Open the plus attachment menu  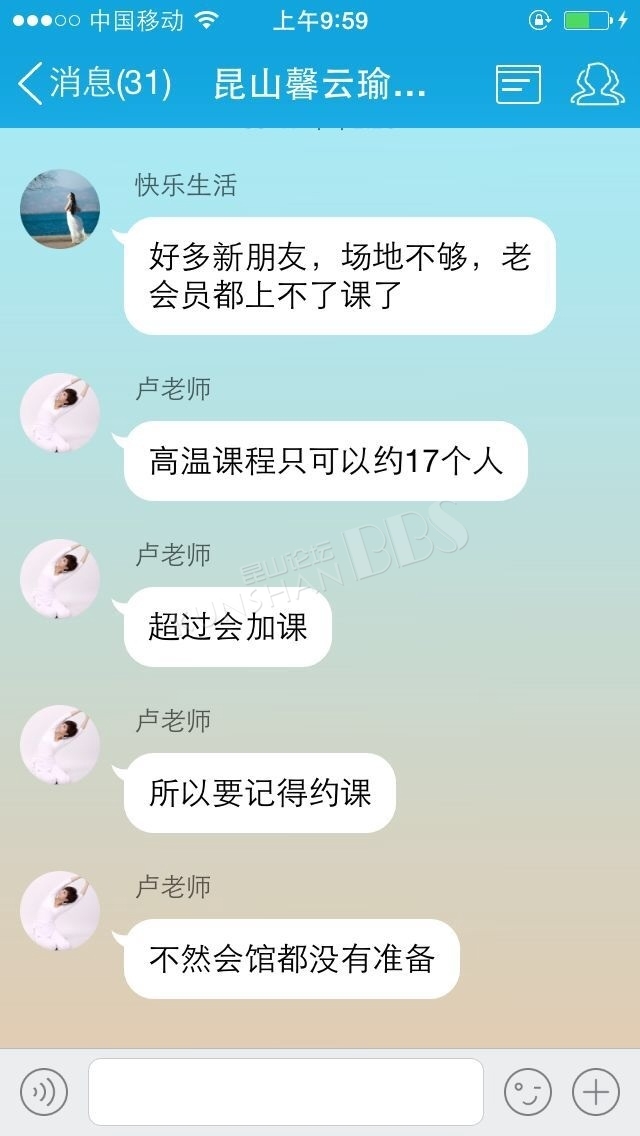[x=596, y=1092]
